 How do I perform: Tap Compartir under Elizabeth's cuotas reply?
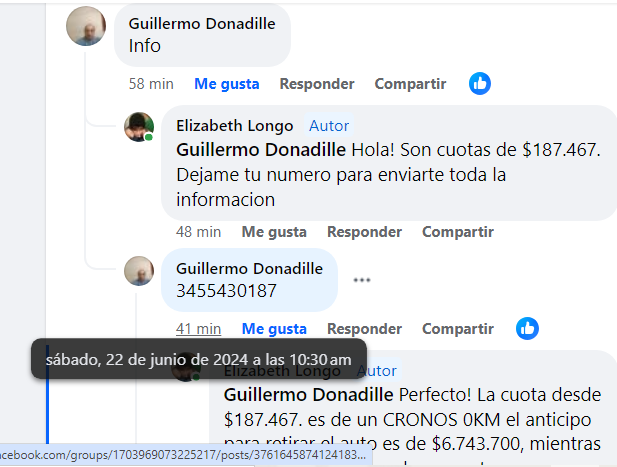[458, 232]
